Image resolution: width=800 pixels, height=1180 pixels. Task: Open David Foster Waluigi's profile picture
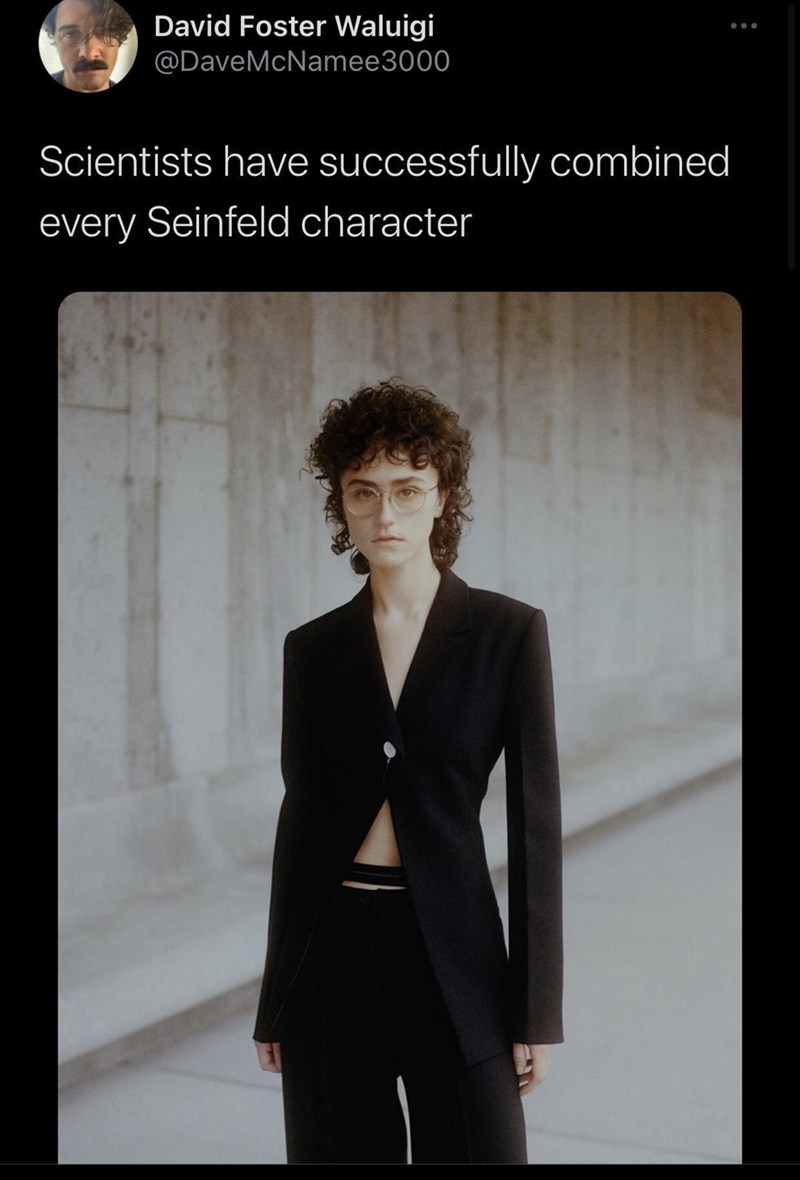(x=88, y=45)
